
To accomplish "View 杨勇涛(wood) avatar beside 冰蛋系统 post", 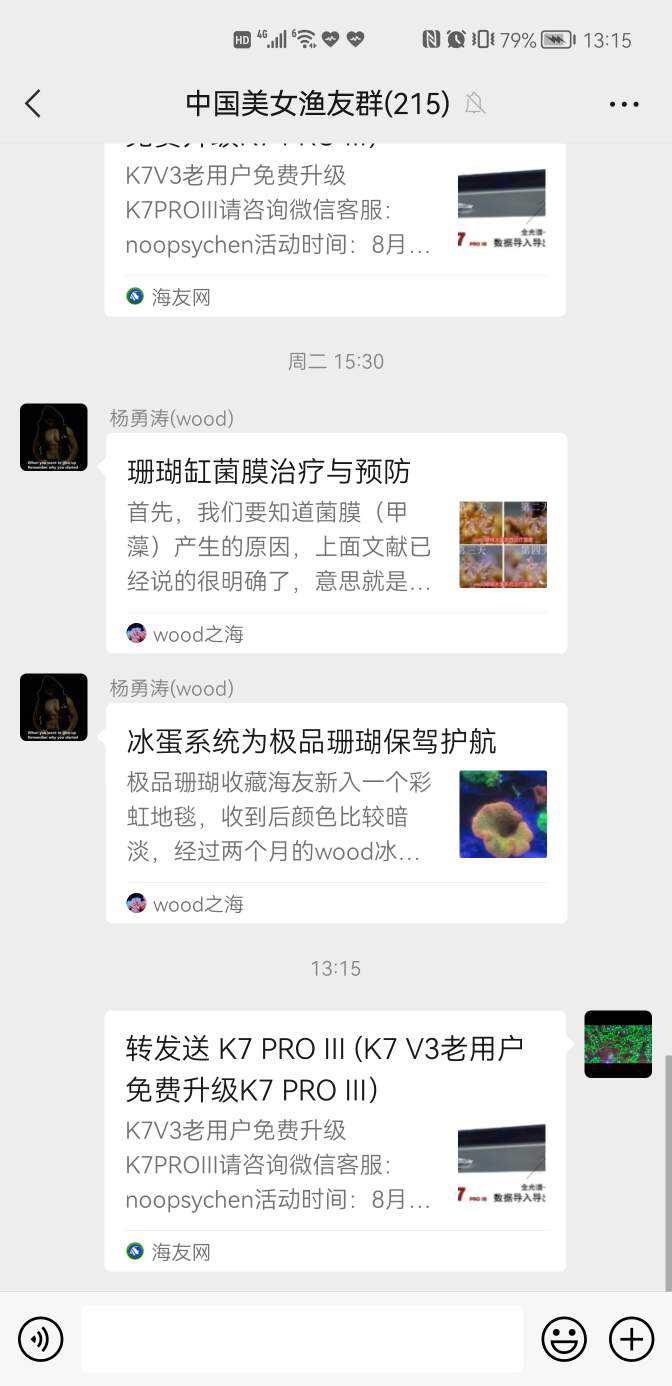I will tap(54, 707).
